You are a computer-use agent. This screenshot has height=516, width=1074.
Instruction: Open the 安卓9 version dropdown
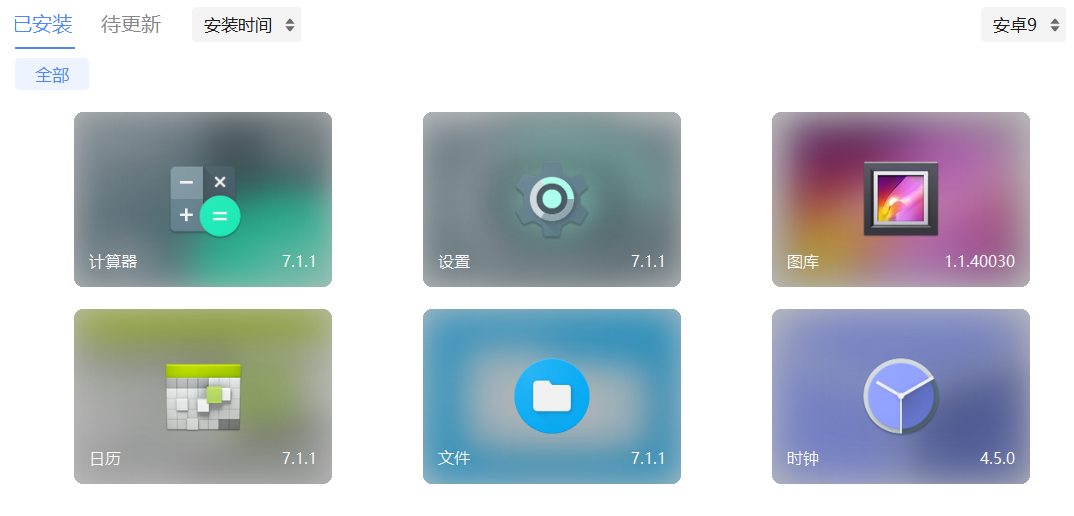pos(1023,25)
